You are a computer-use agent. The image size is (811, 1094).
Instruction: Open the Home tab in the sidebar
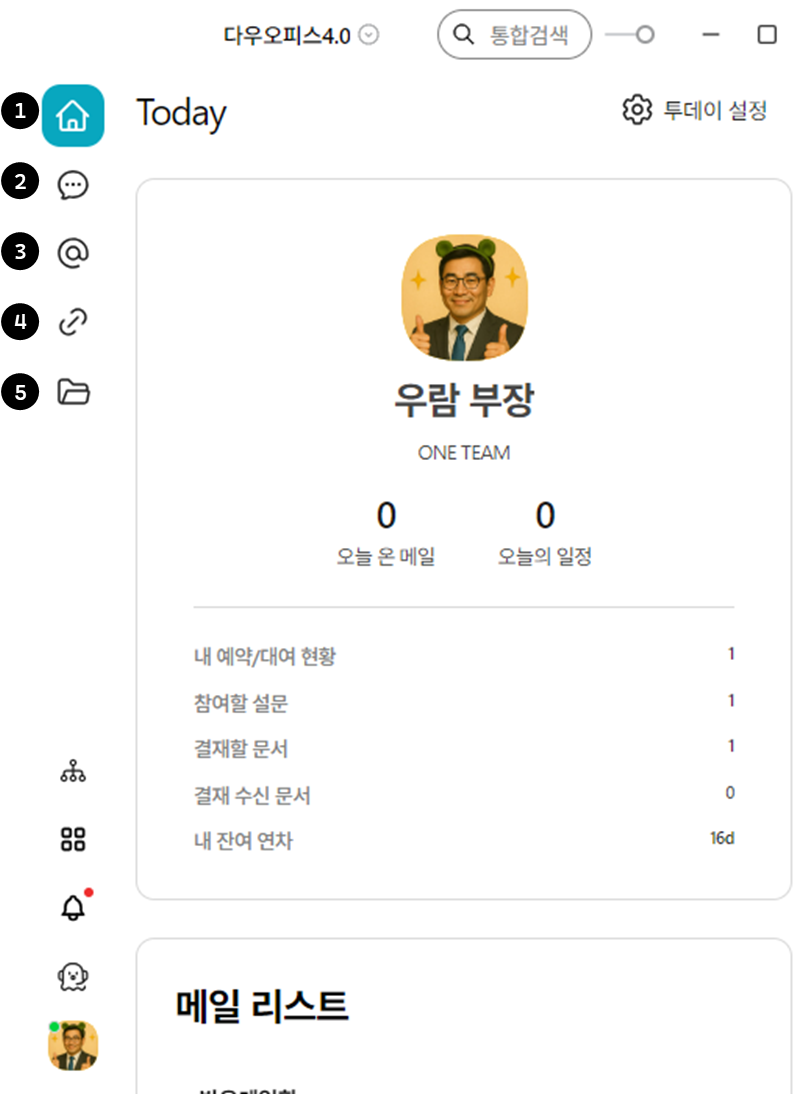tap(73, 116)
